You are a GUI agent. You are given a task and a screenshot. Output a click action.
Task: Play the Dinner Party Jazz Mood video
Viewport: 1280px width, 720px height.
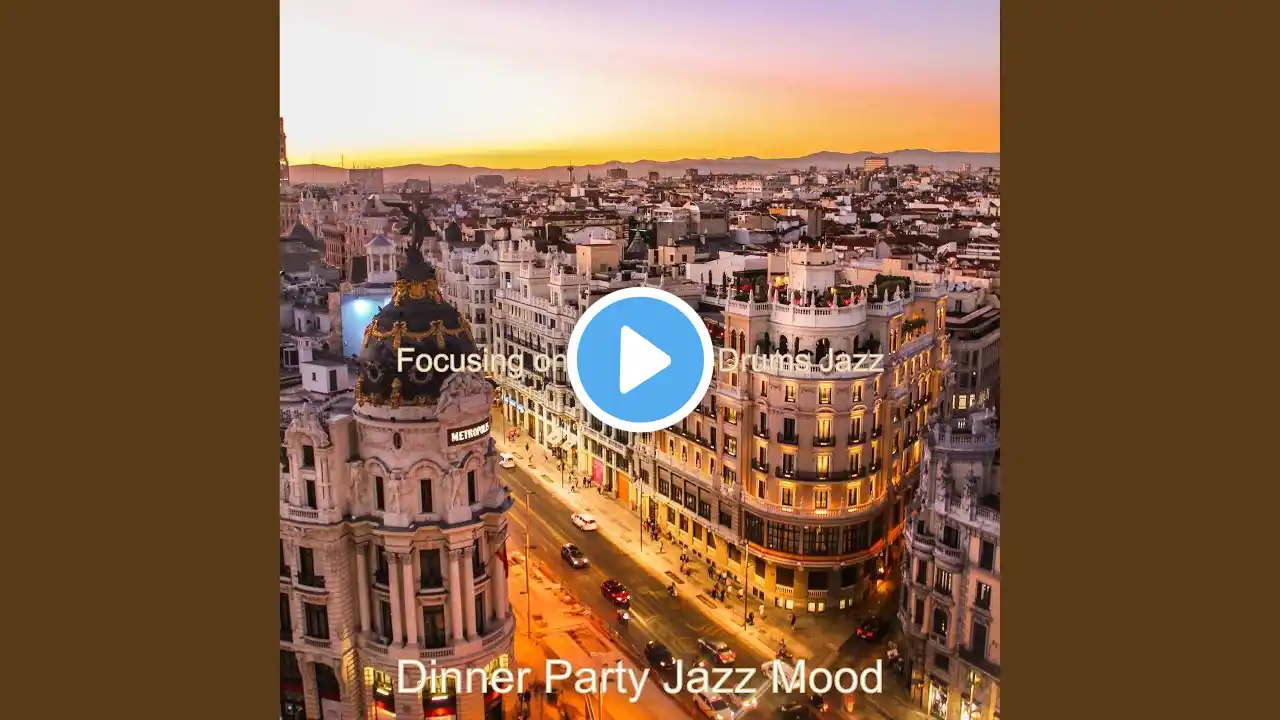point(640,360)
